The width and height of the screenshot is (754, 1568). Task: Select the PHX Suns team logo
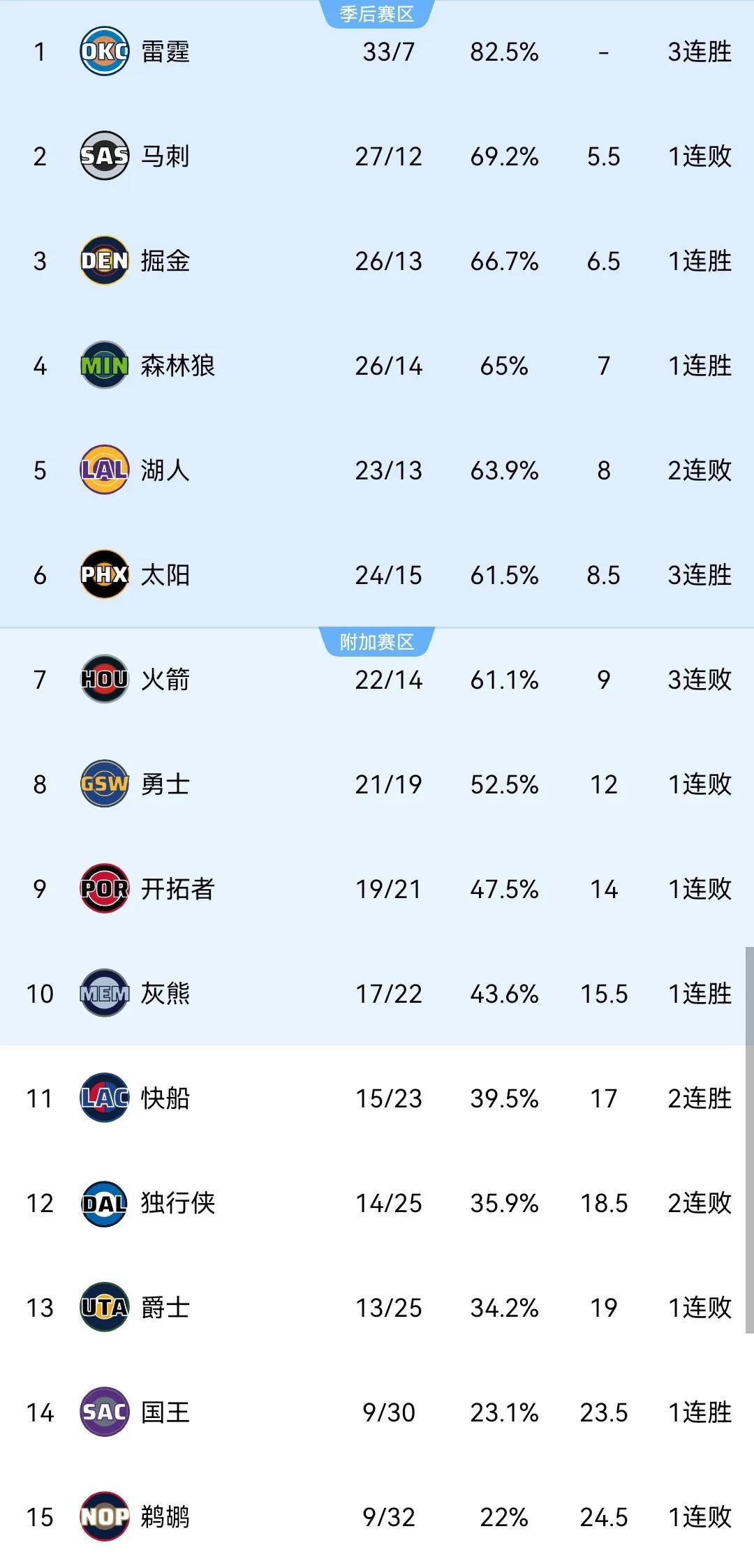tap(105, 575)
